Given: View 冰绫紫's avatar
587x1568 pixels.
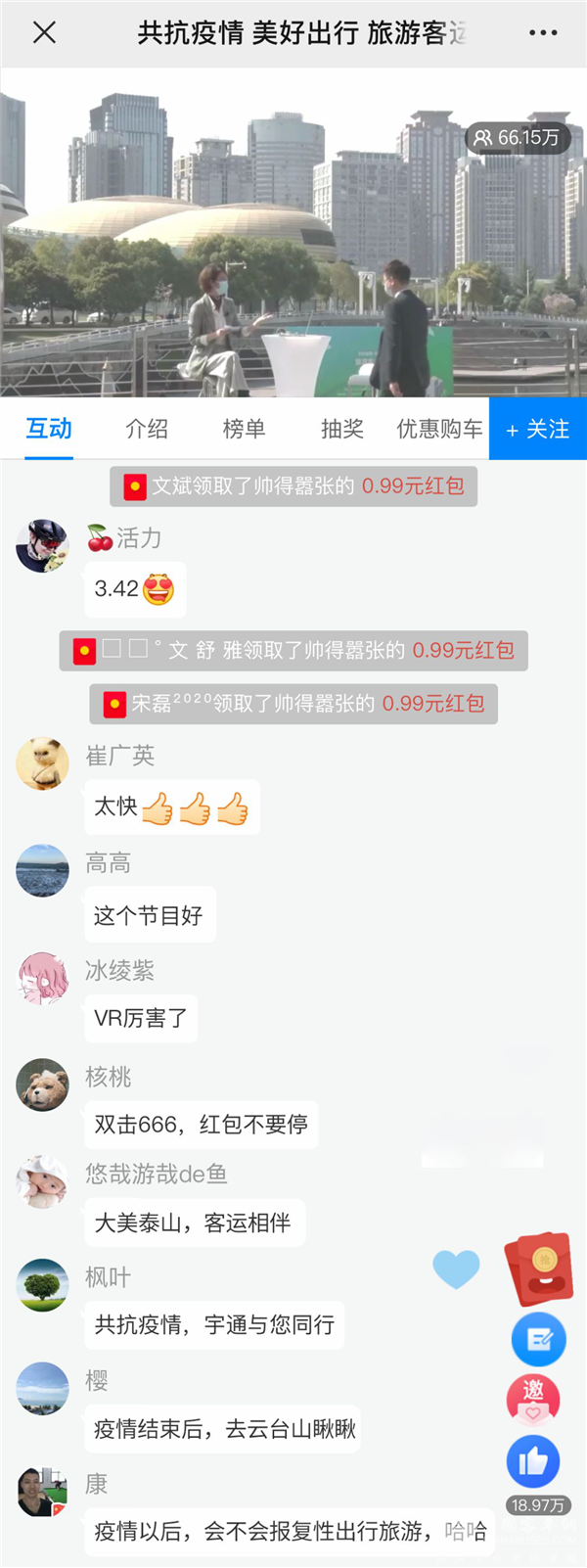Looking at the screenshot, I should point(42,978).
